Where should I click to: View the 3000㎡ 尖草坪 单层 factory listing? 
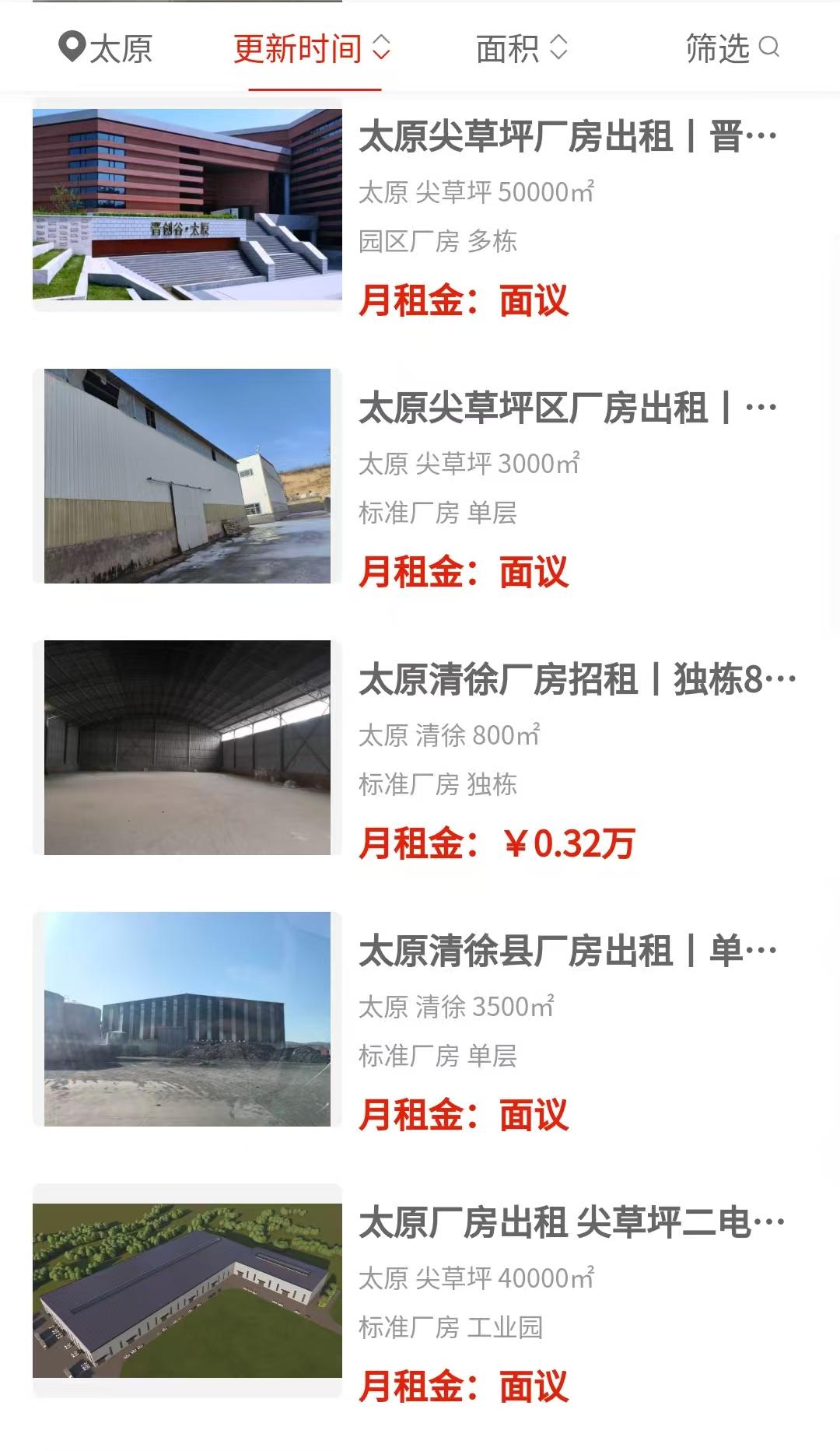click(x=568, y=408)
